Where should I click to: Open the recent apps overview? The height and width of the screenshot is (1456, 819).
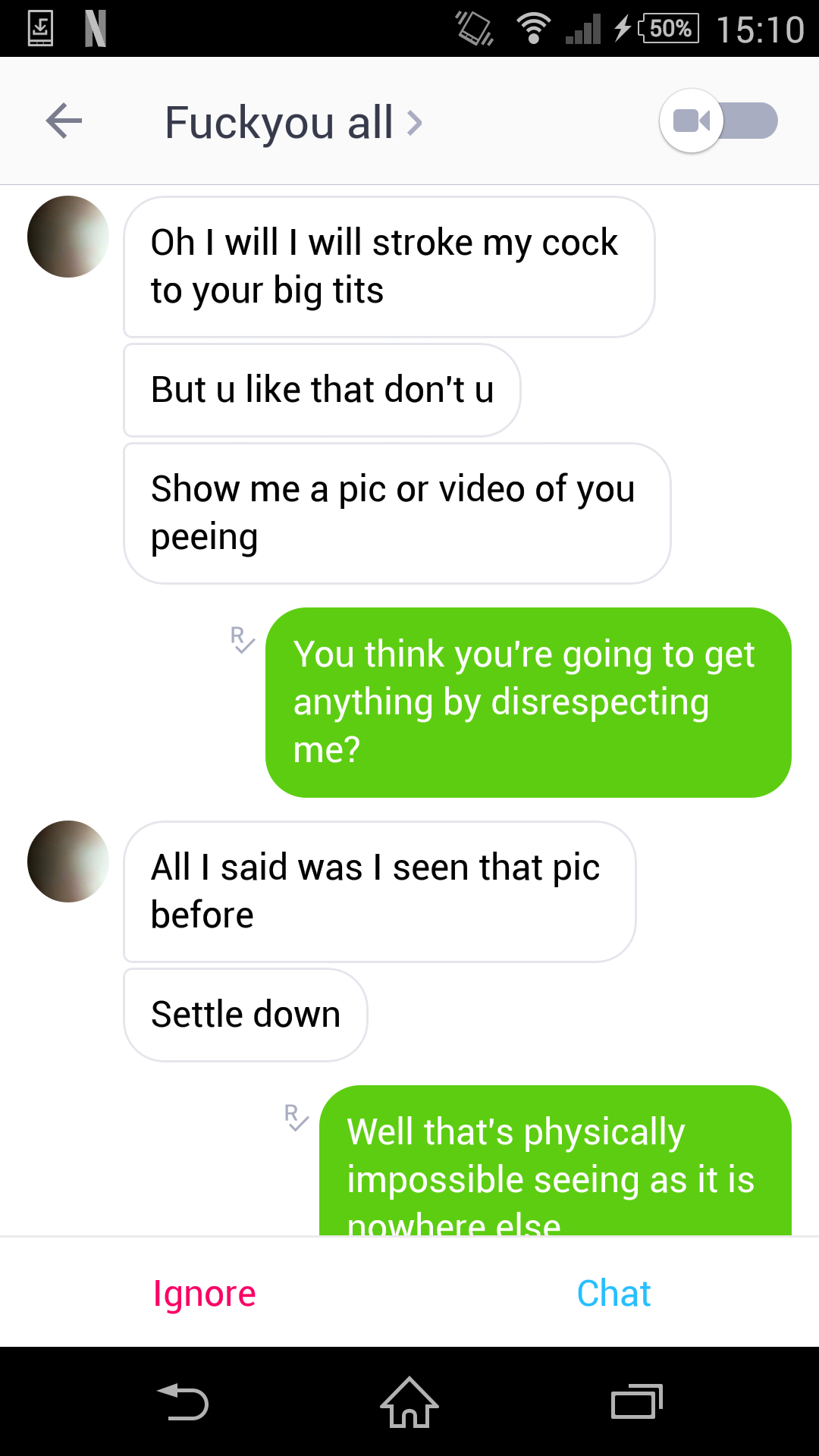pos(636,1402)
